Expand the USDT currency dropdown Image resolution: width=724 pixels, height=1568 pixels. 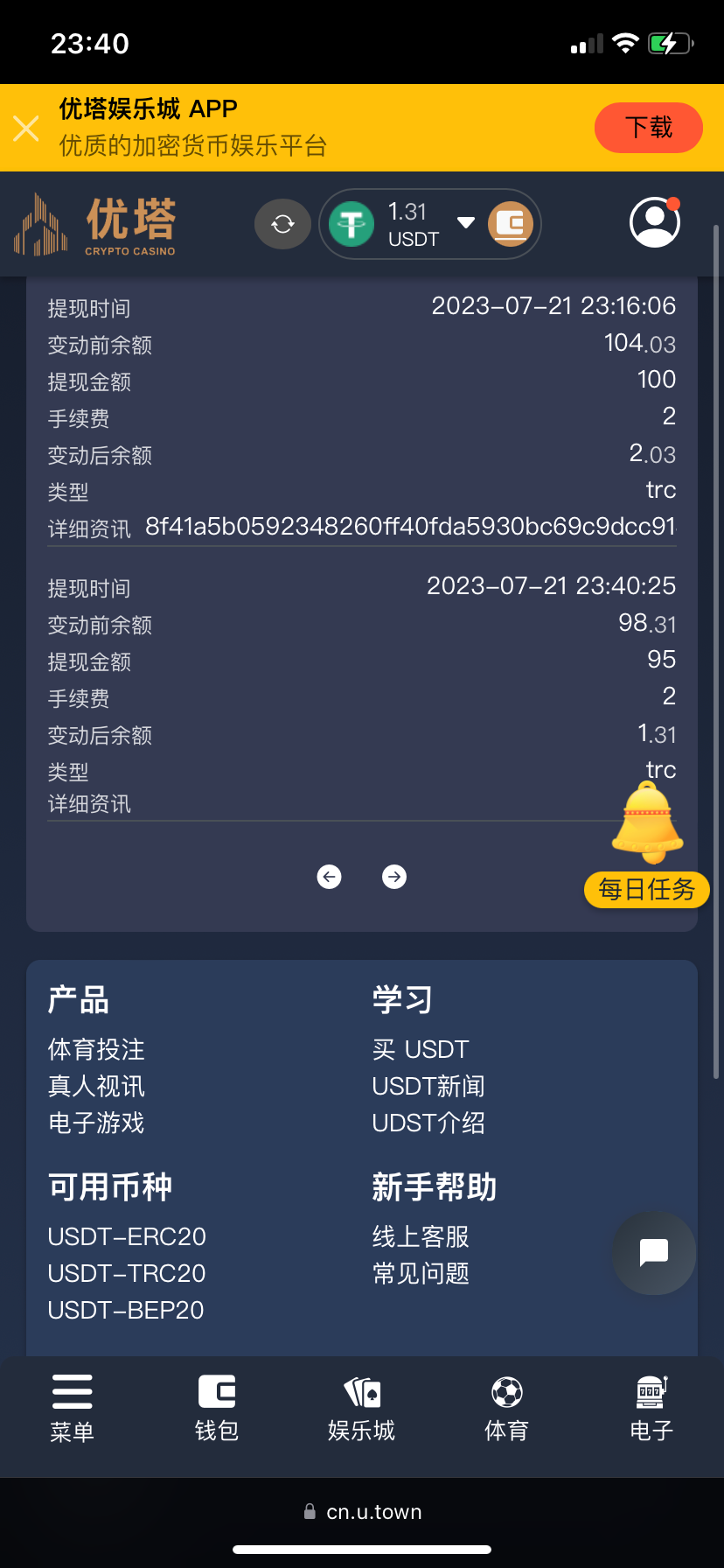click(466, 223)
